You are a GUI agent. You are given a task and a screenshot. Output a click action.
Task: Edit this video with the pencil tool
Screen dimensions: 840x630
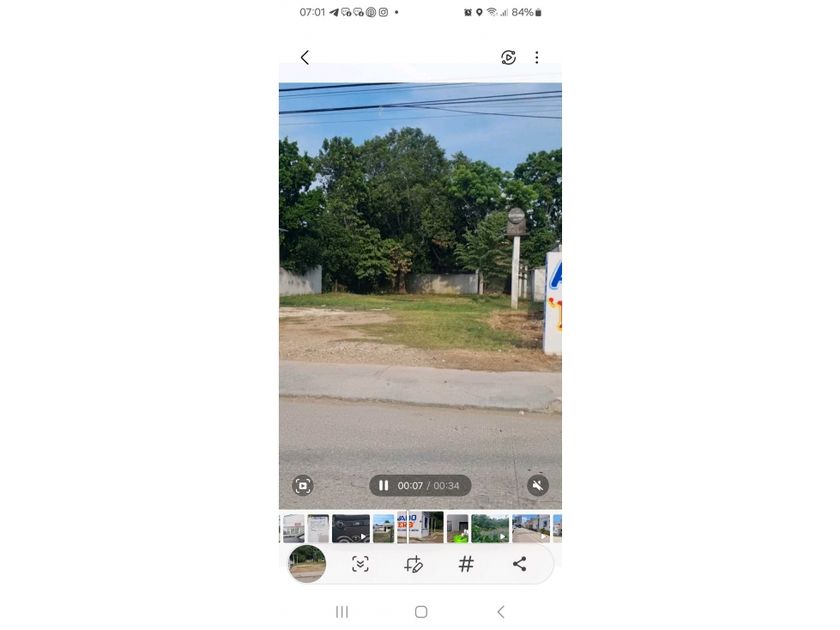413,564
